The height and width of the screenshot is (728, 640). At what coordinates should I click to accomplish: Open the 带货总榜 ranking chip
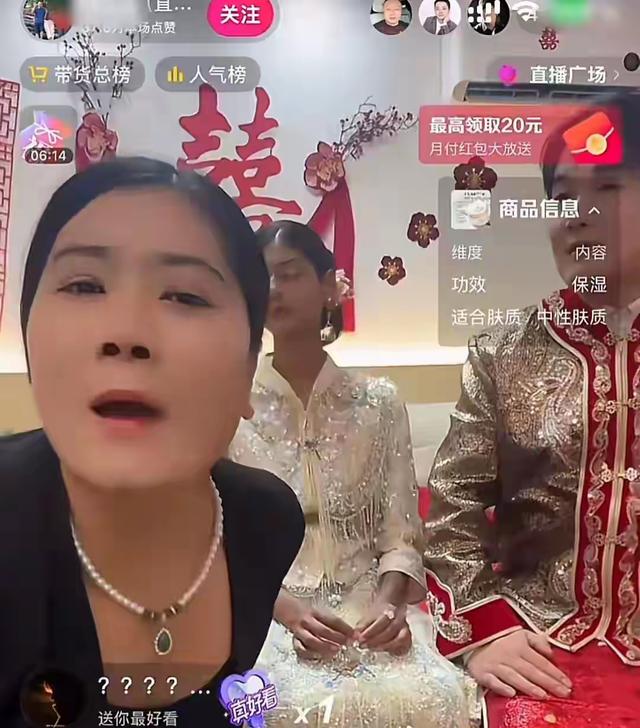[82, 74]
